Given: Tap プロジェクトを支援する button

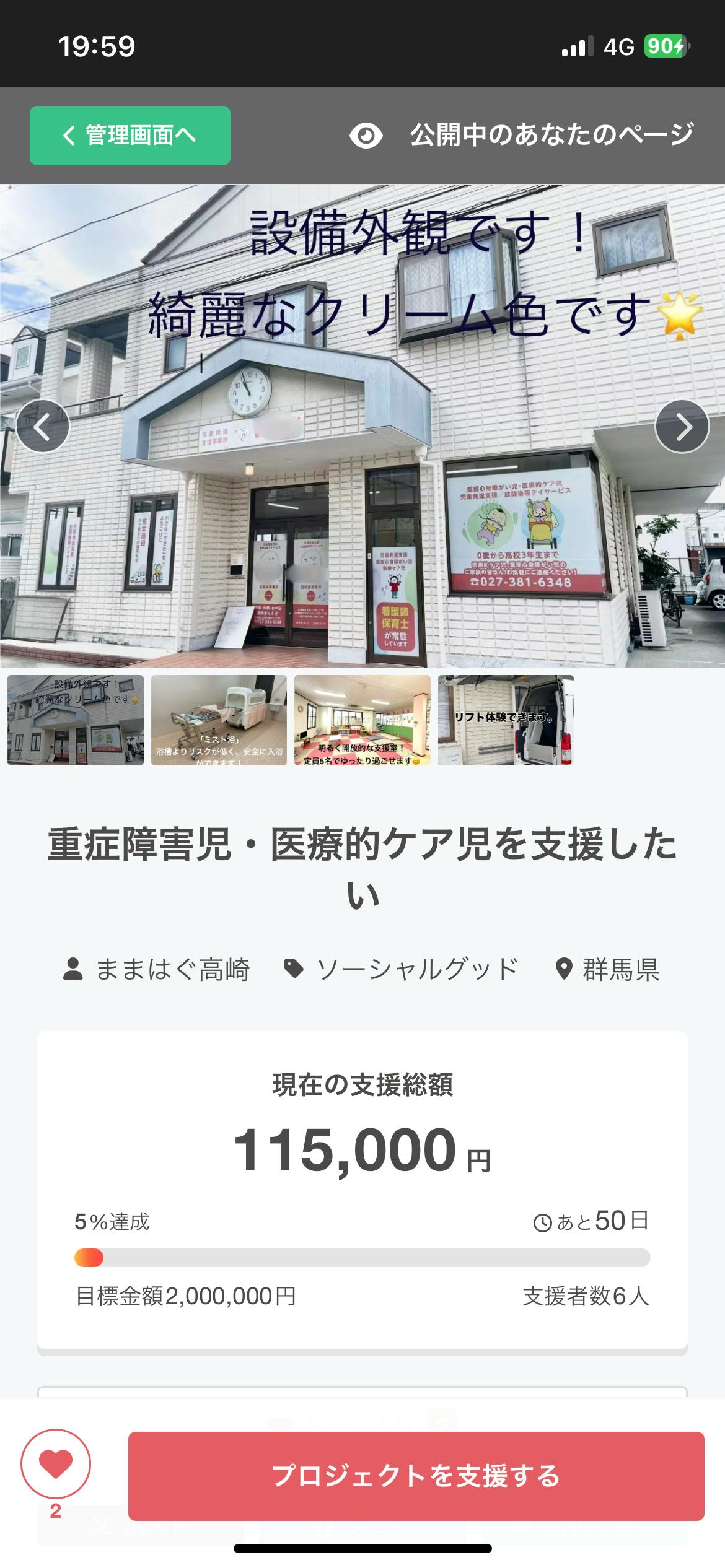Looking at the screenshot, I should tap(416, 1476).
